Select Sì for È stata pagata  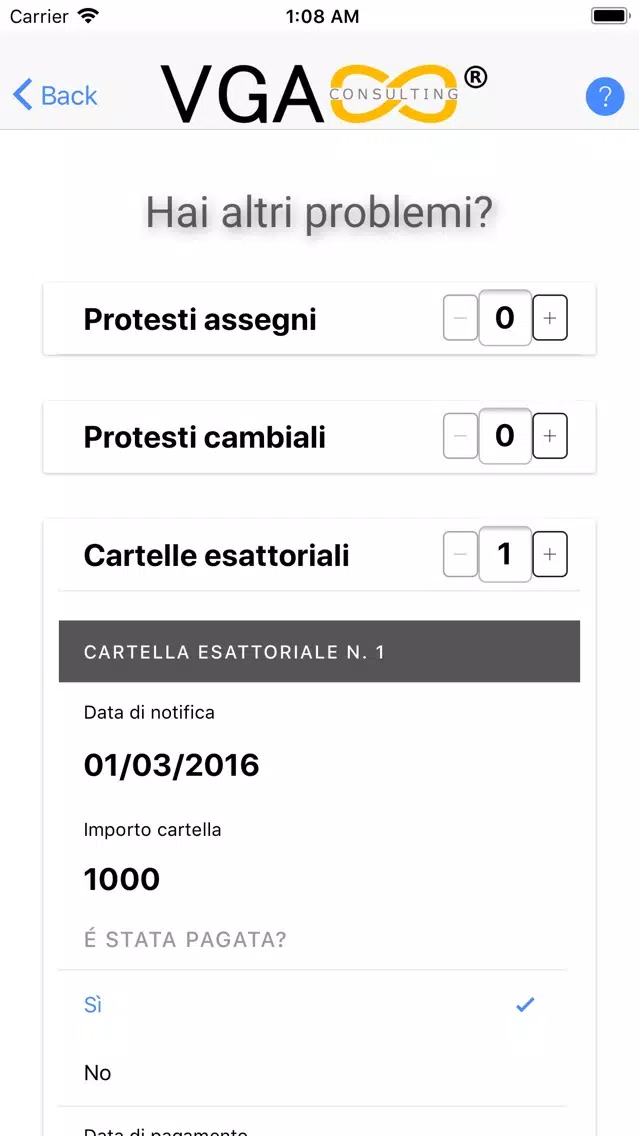point(312,1004)
